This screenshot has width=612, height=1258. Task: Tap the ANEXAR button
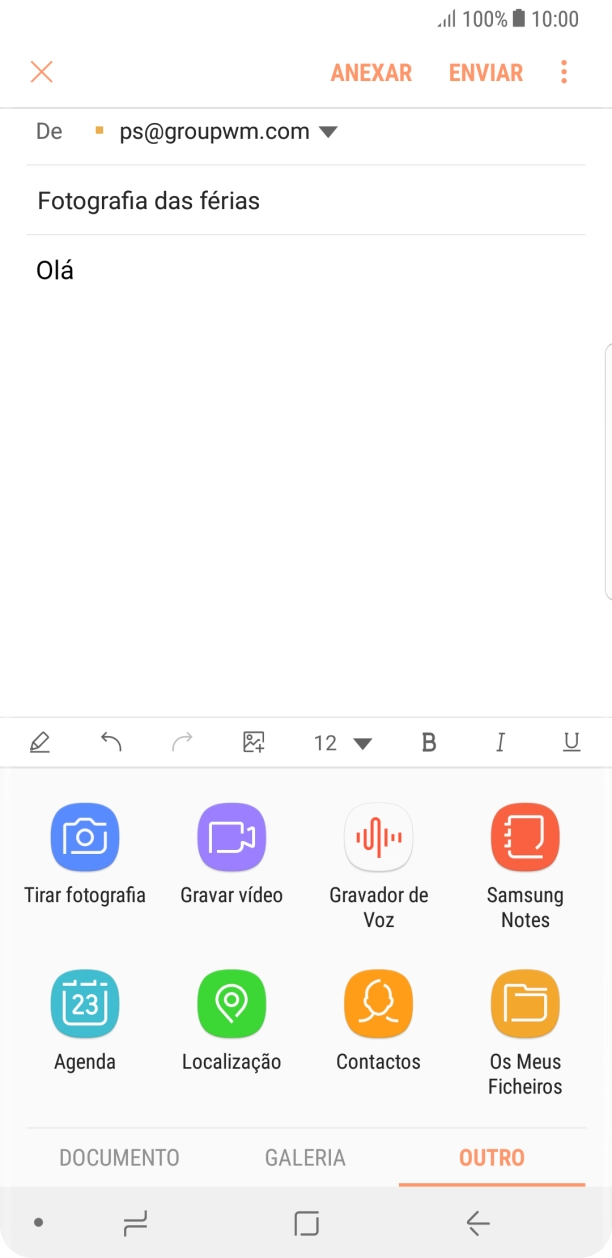click(x=371, y=73)
